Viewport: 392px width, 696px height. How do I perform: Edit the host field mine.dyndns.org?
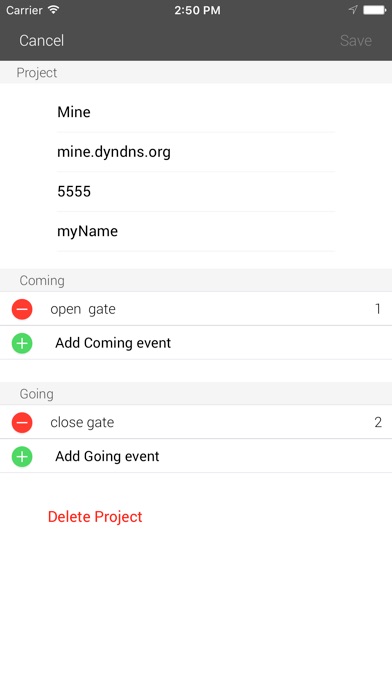click(196, 152)
